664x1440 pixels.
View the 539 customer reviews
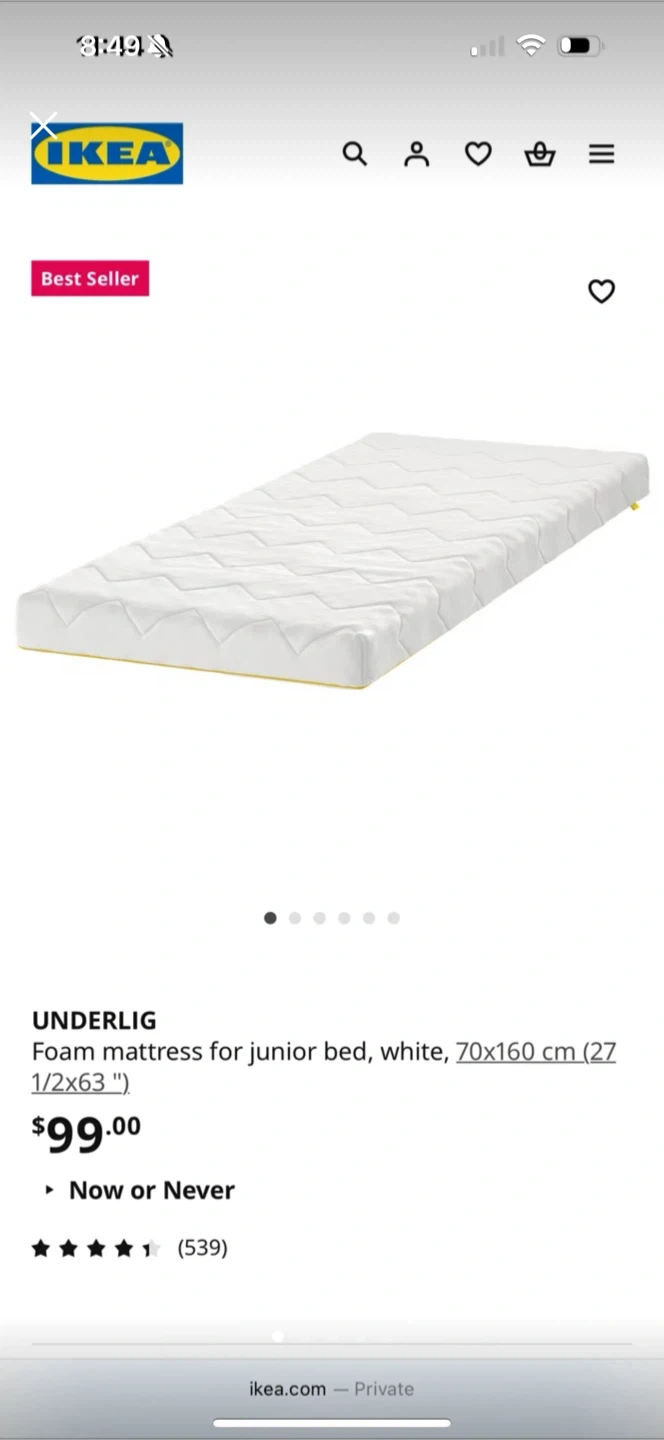point(202,1248)
